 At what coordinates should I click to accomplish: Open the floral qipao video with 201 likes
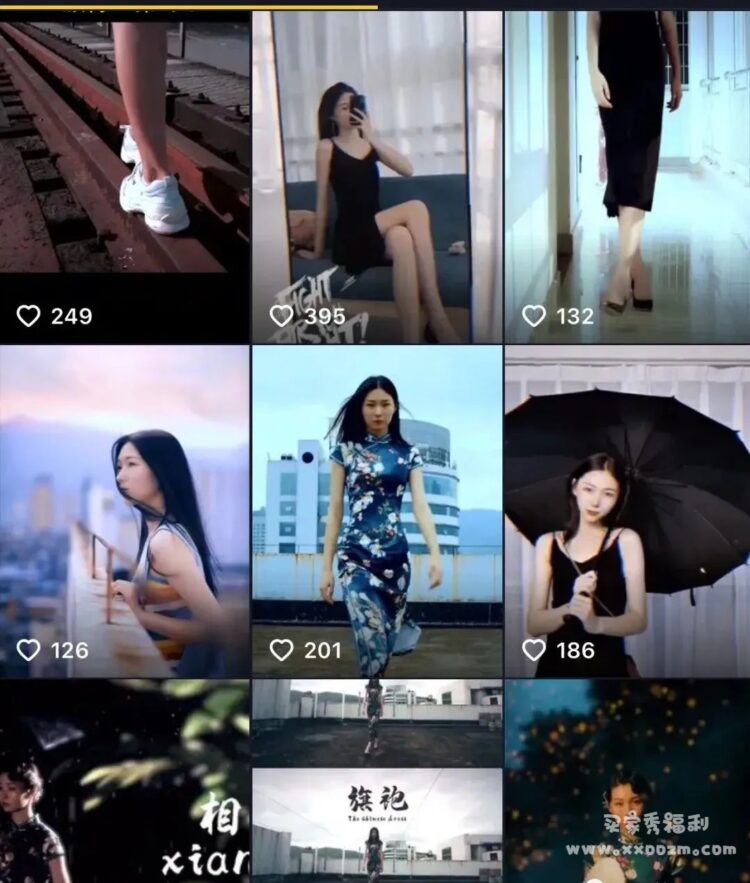pos(377,510)
